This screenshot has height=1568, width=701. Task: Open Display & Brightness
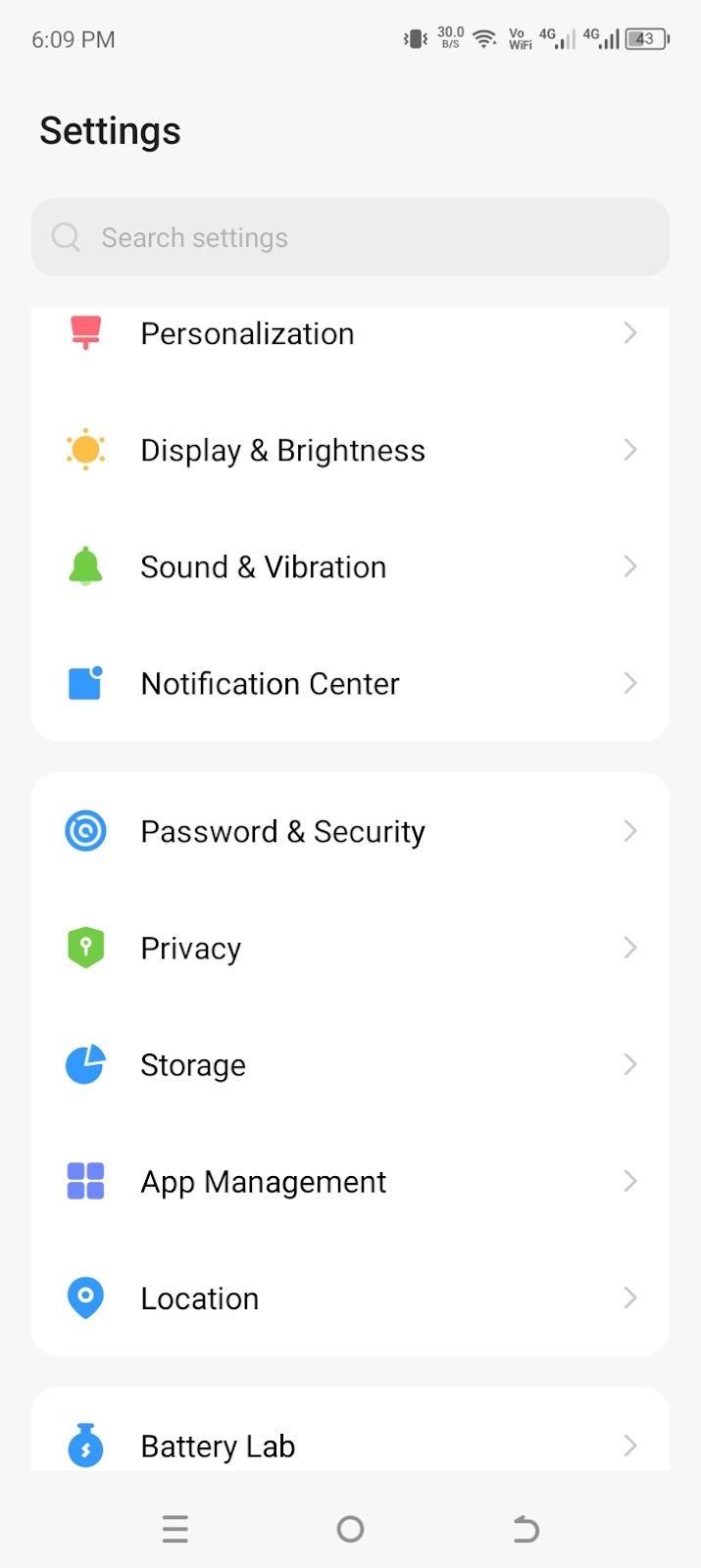tap(350, 450)
